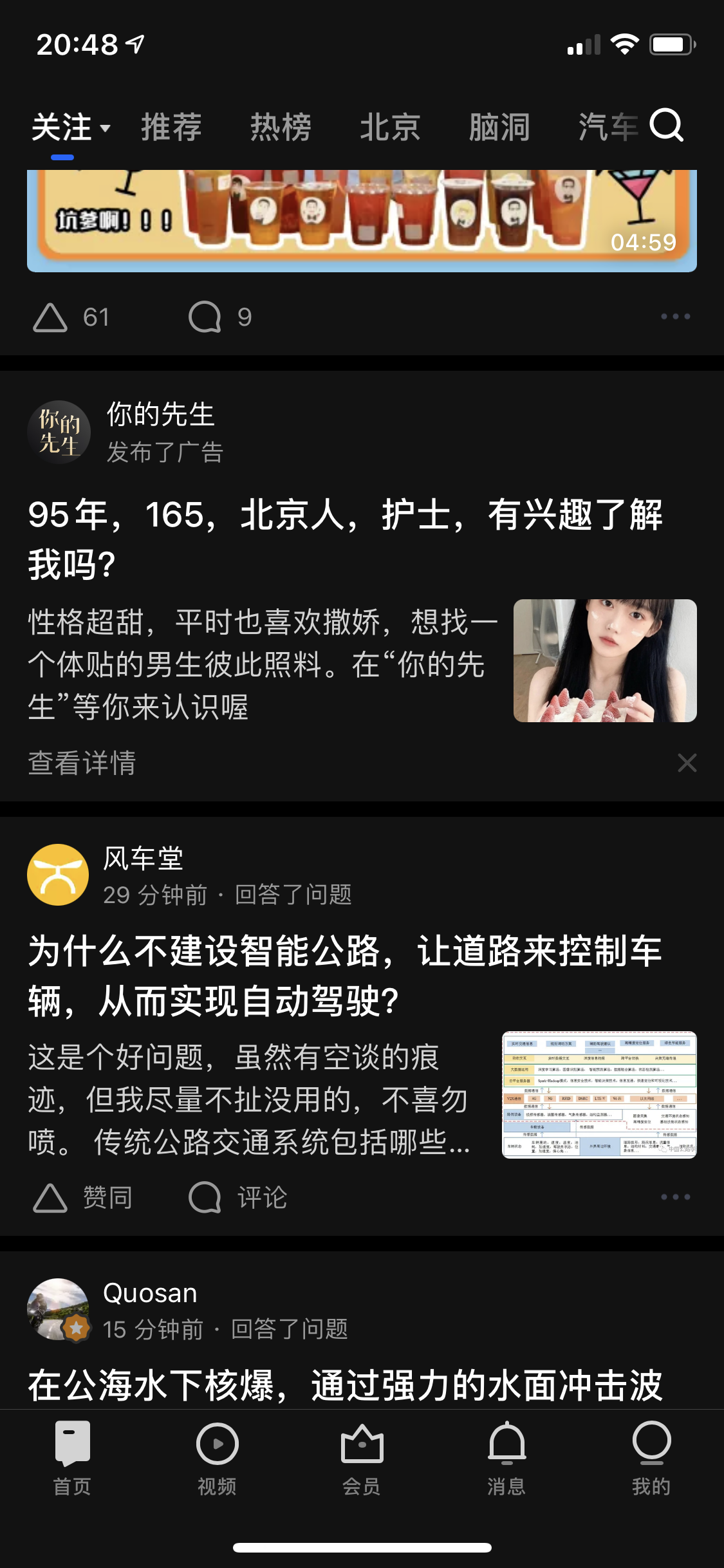The image size is (724, 1568).
Task: Dismiss the nurse dating advertisement
Action: point(687,763)
